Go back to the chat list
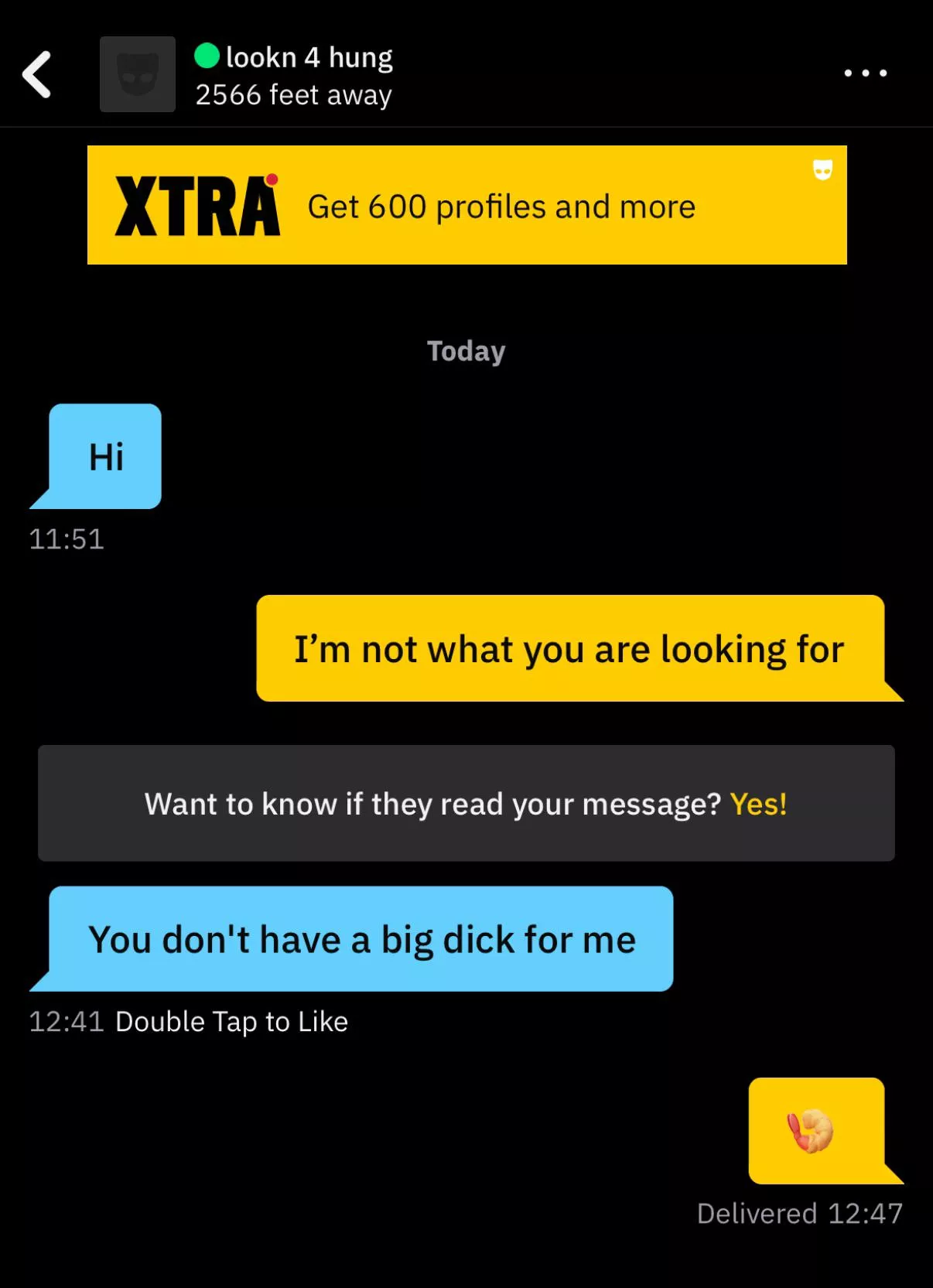This screenshot has height=1288, width=933. [37, 74]
